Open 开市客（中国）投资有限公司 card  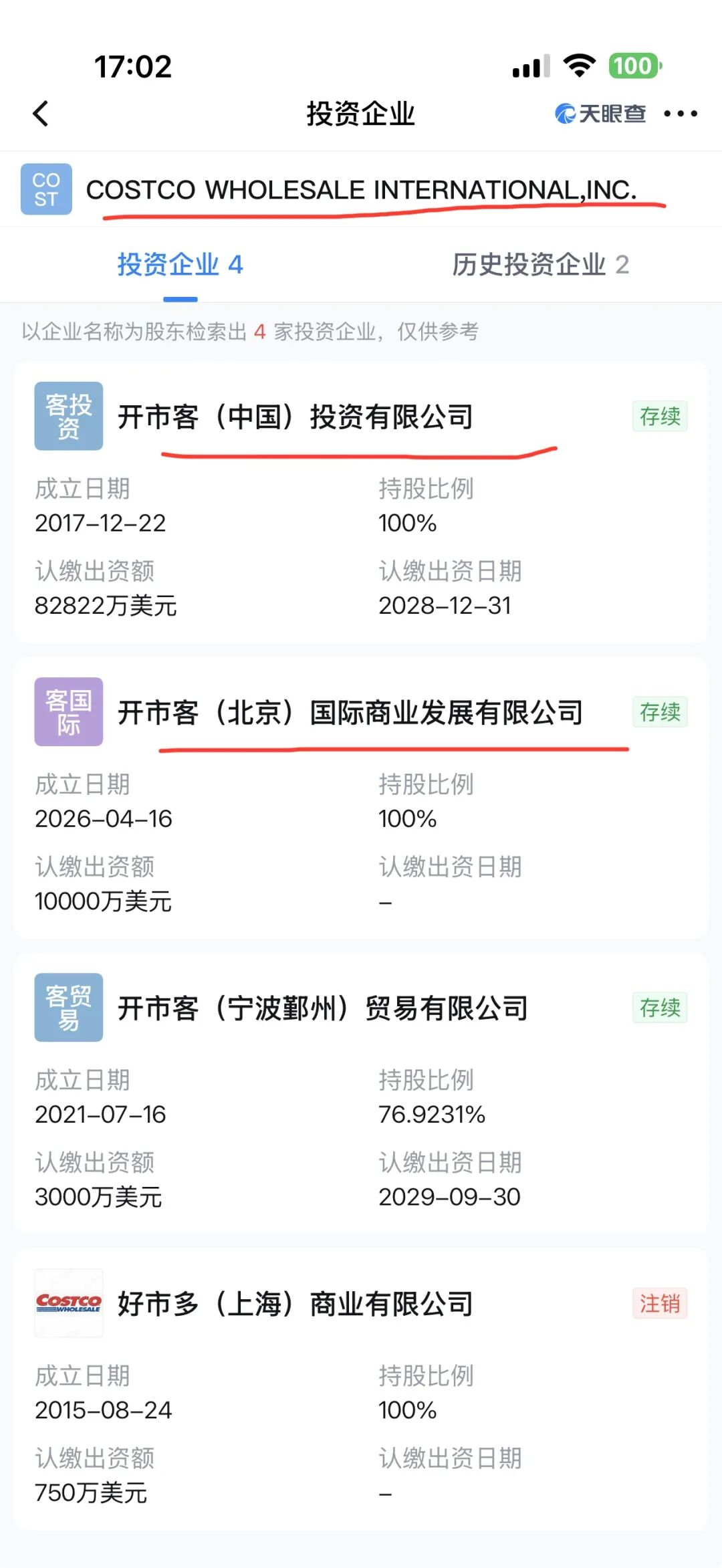[295, 417]
